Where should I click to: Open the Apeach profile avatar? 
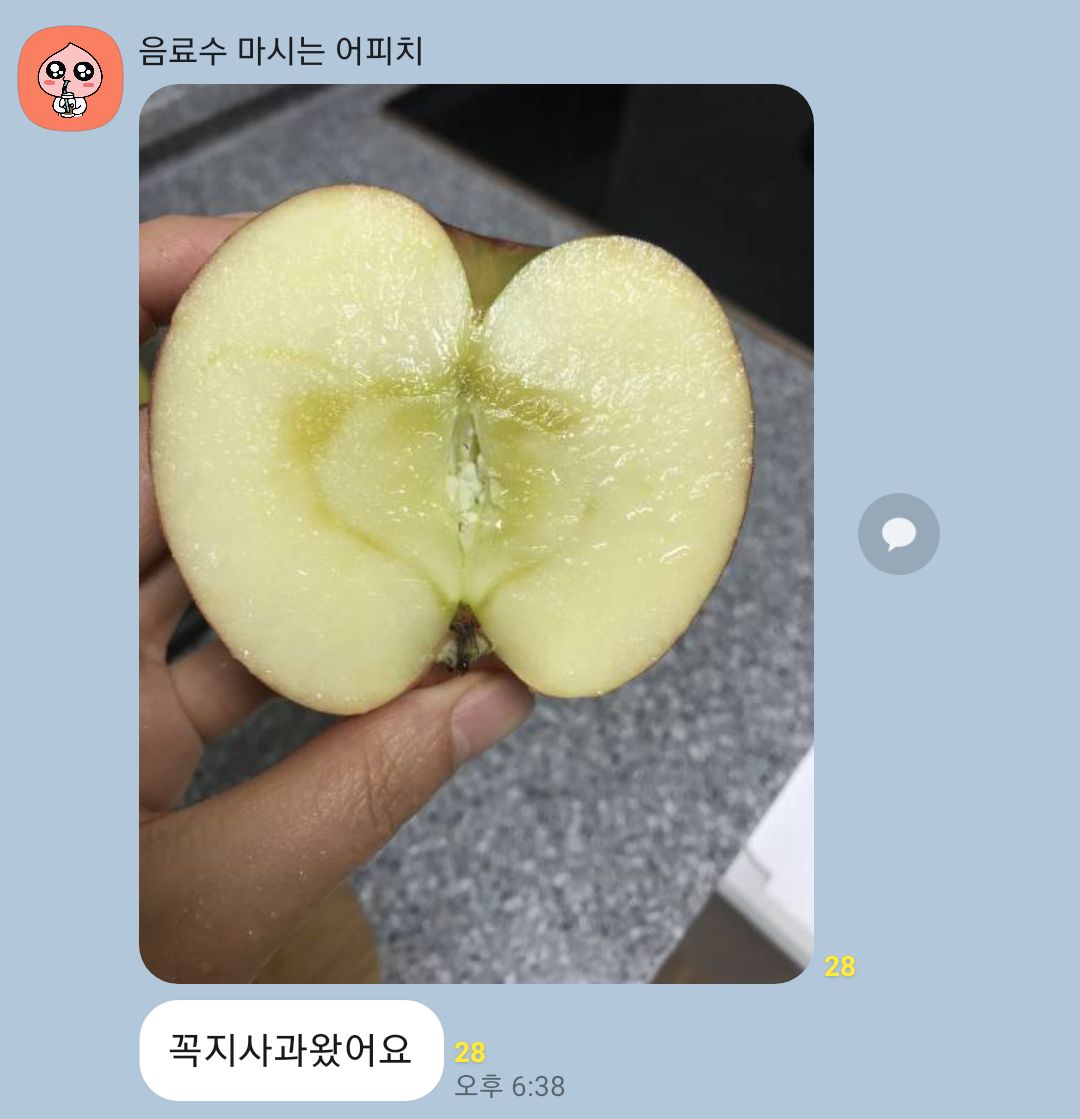coord(70,79)
